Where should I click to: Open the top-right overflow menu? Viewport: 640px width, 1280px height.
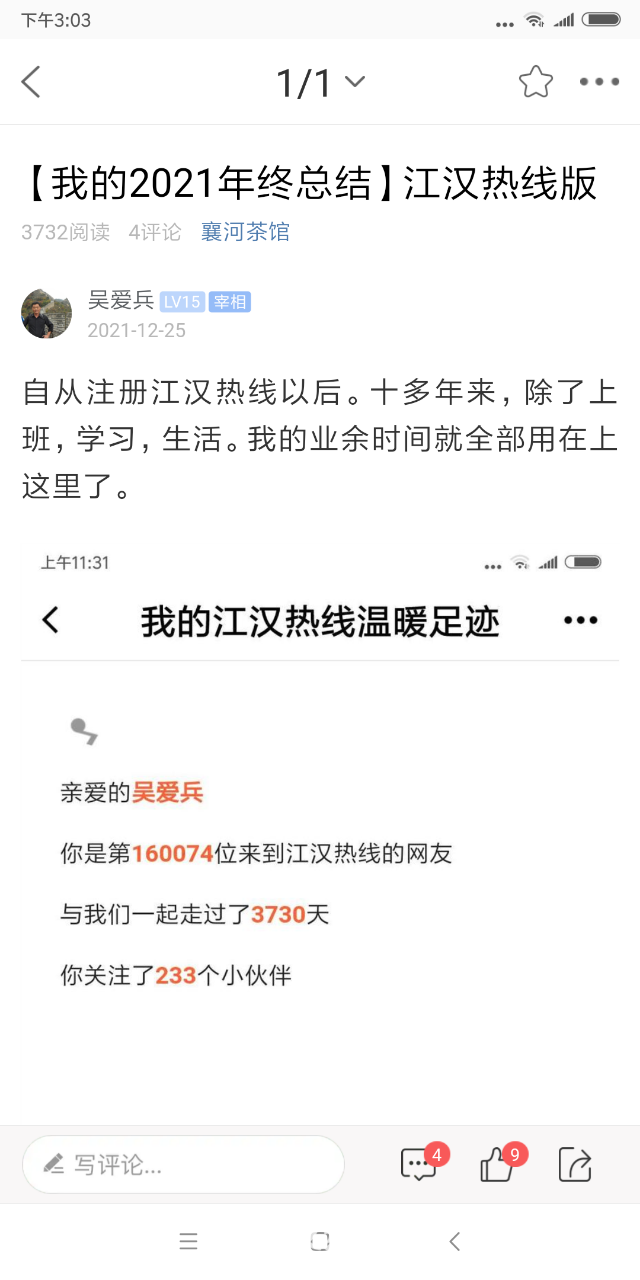click(x=599, y=82)
